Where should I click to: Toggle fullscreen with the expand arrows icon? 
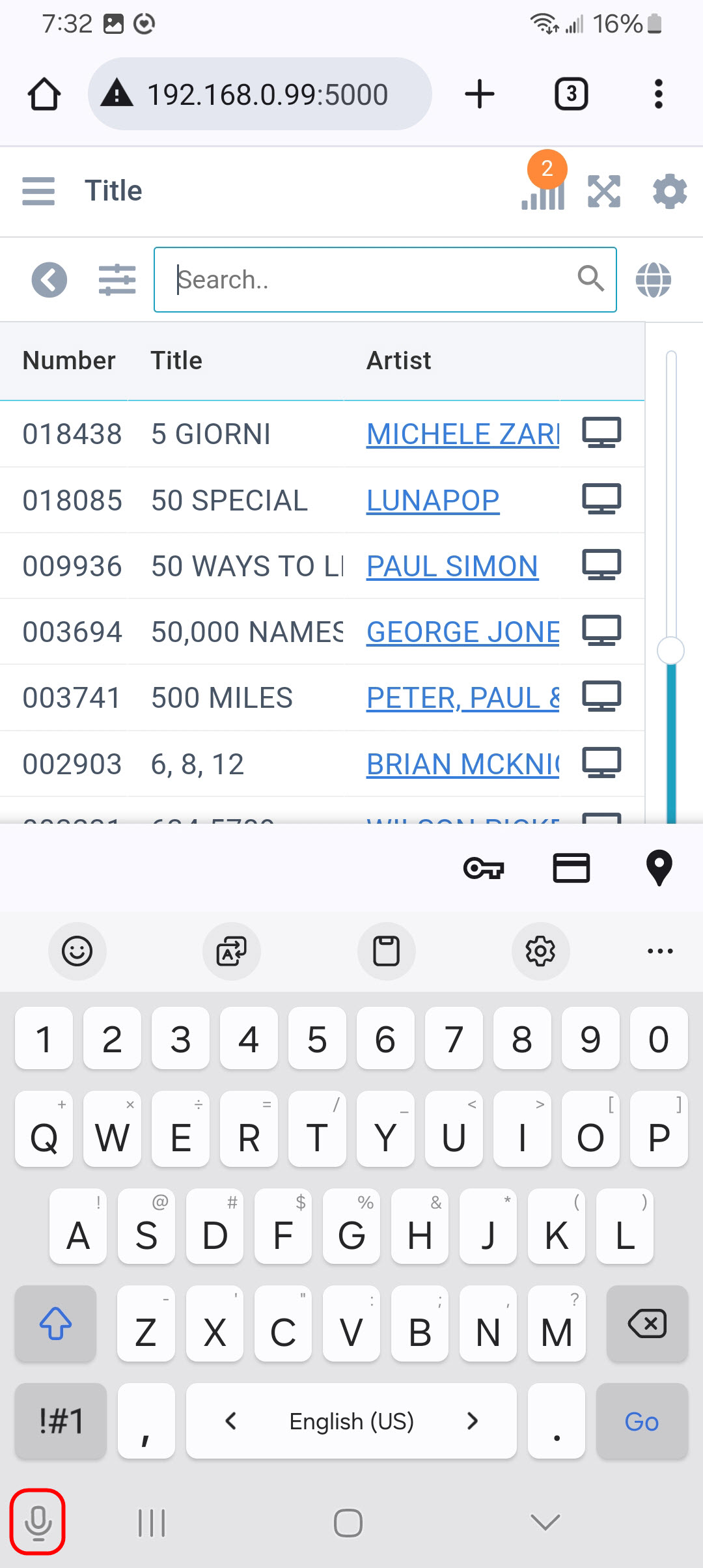604,191
